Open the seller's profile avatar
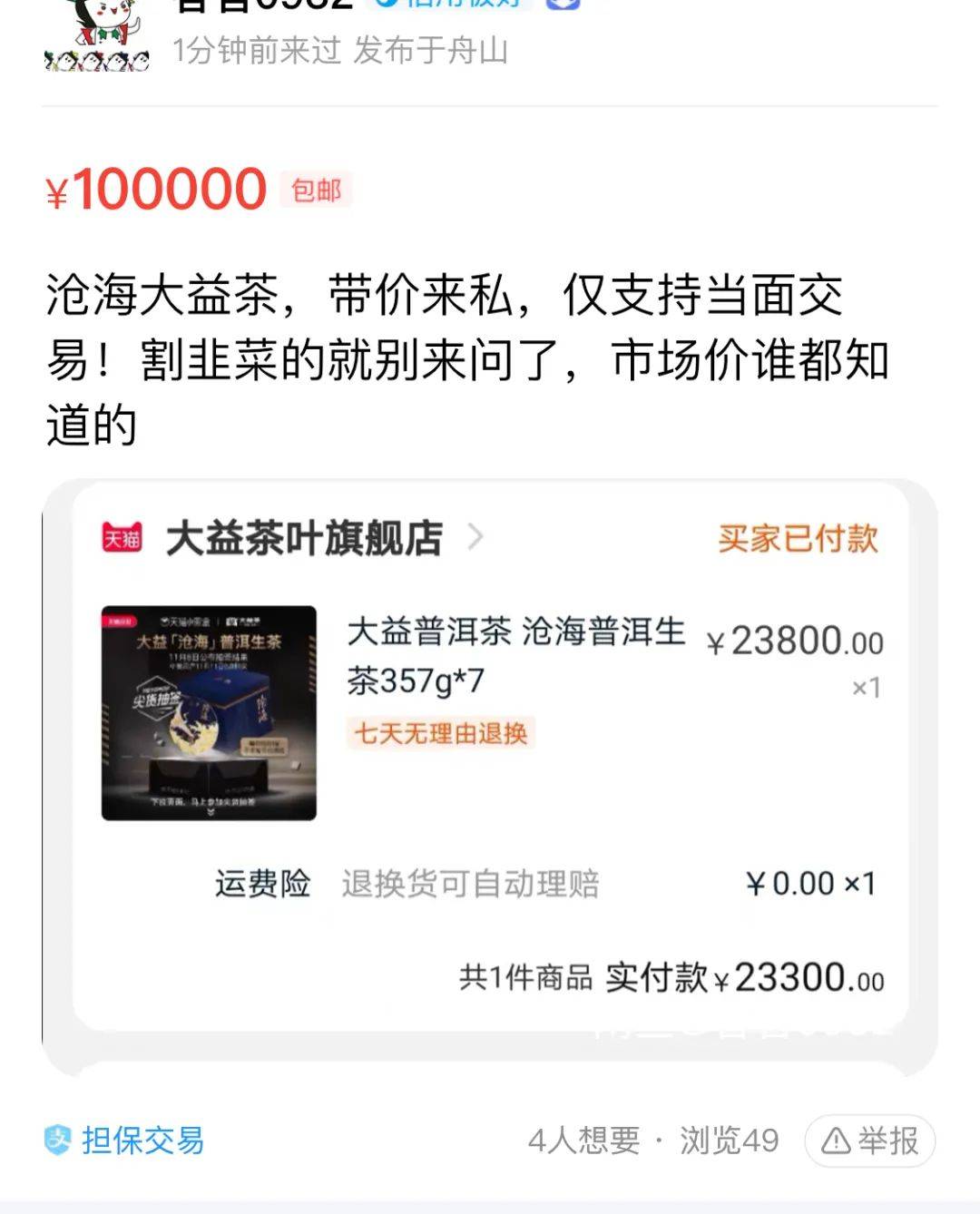 [97, 36]
